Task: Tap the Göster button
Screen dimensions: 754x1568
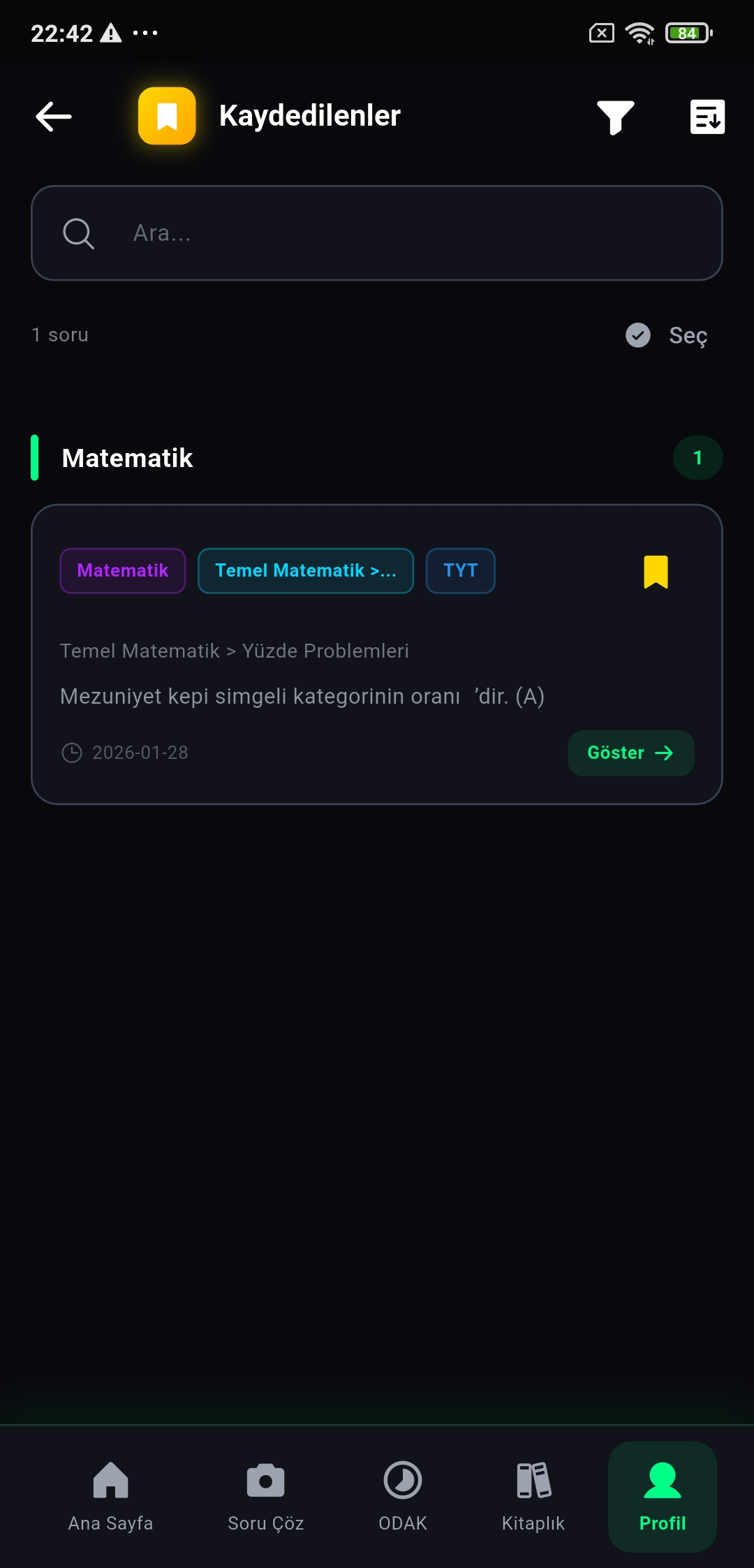Action: [x=630, y=753]
